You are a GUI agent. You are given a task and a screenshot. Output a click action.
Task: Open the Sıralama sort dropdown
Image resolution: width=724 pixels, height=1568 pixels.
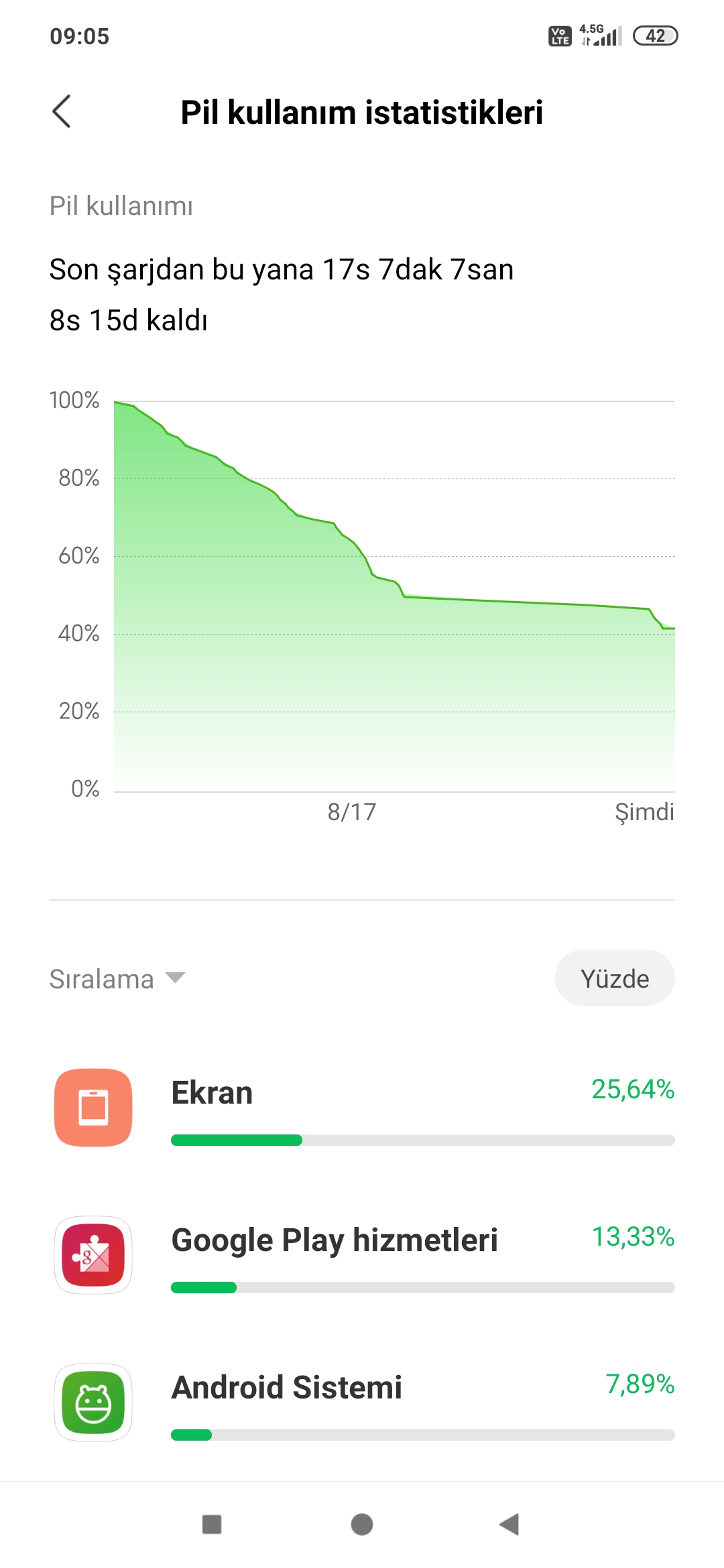(117, 979)
